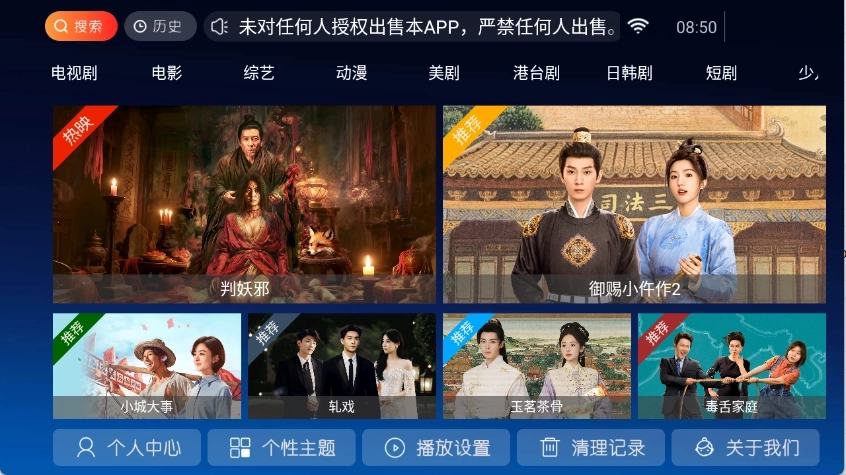Switch to the 电视剧 category tab
846x475 pixels.
tap(74, 73)
